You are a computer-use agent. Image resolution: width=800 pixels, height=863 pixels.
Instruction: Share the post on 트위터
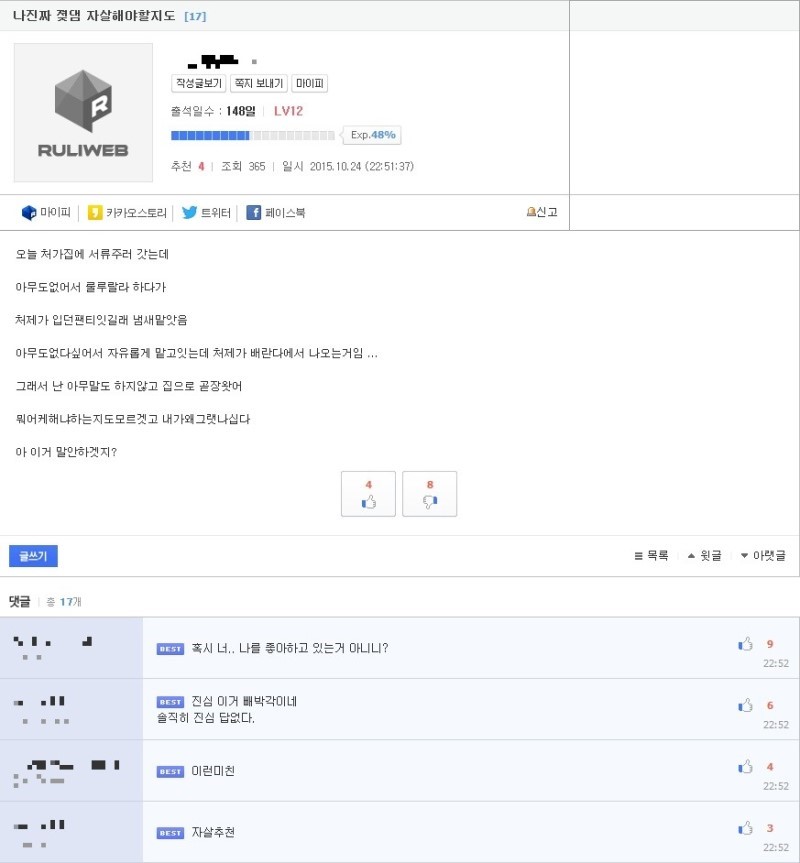coord(206,213)
